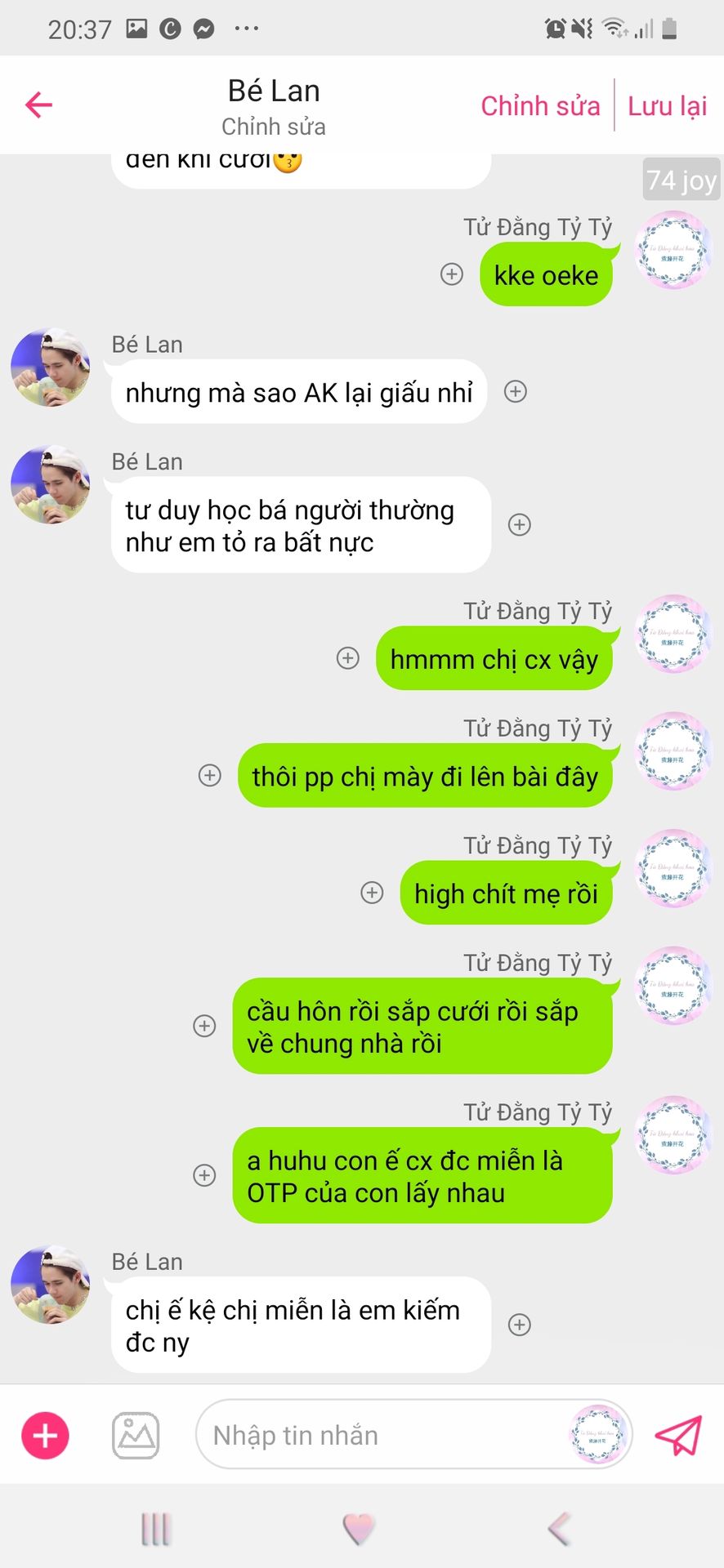This screenshot has height=1568, width=724.
Task: Tap the plus beside "hmmm chị cx vậy"
Action: [348, 658]
